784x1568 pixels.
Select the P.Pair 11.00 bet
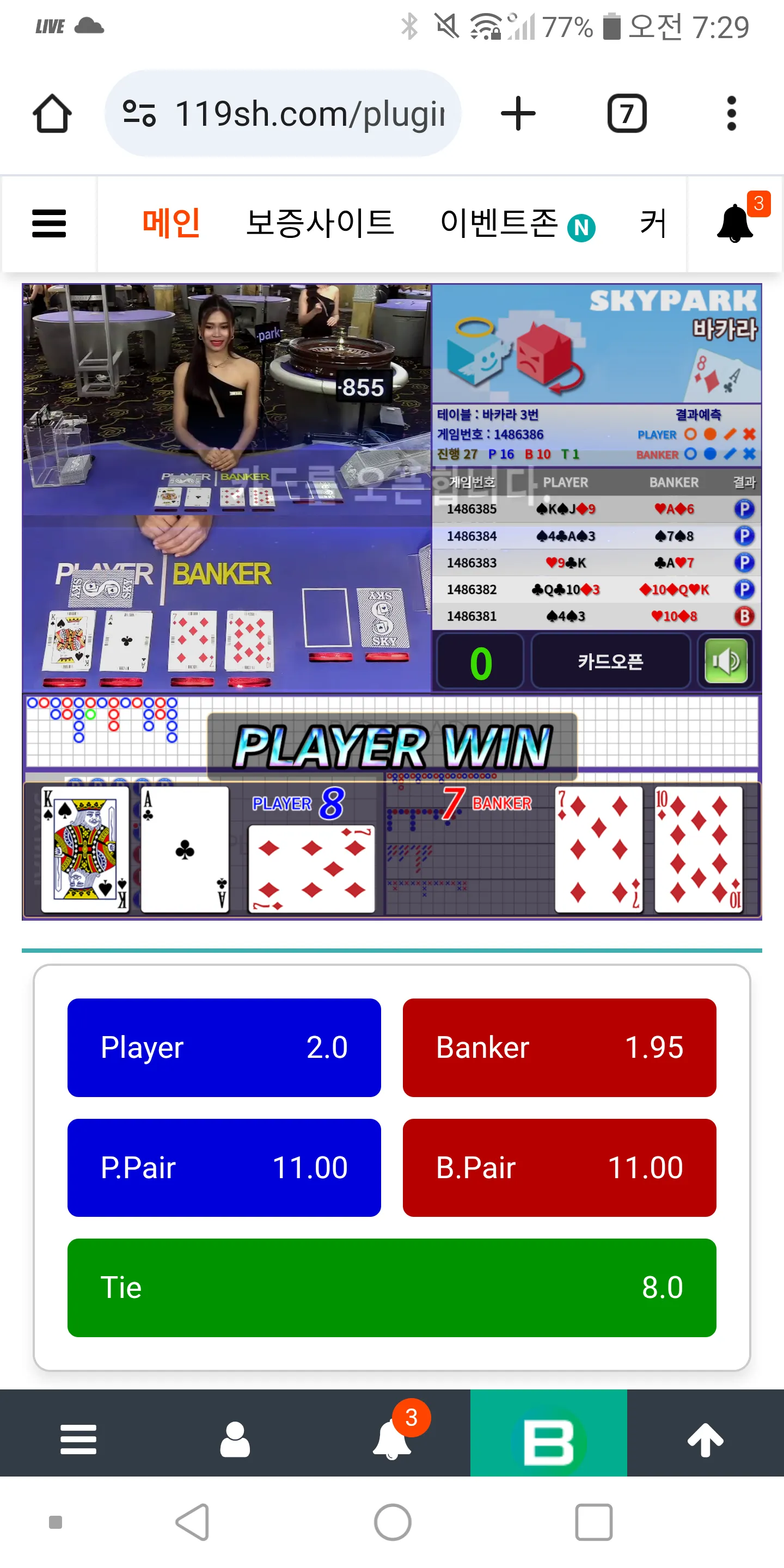(224, 1167)
